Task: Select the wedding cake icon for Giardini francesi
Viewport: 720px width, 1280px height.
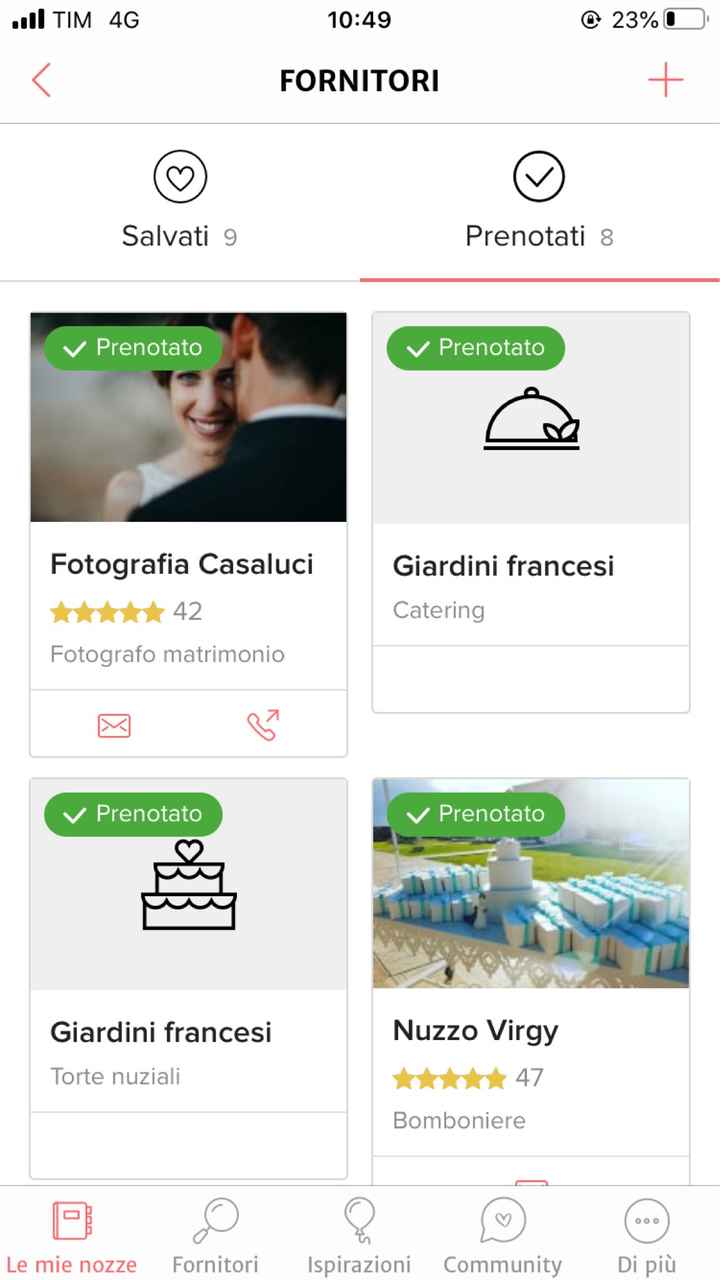Action: click(x=188, y=884)
